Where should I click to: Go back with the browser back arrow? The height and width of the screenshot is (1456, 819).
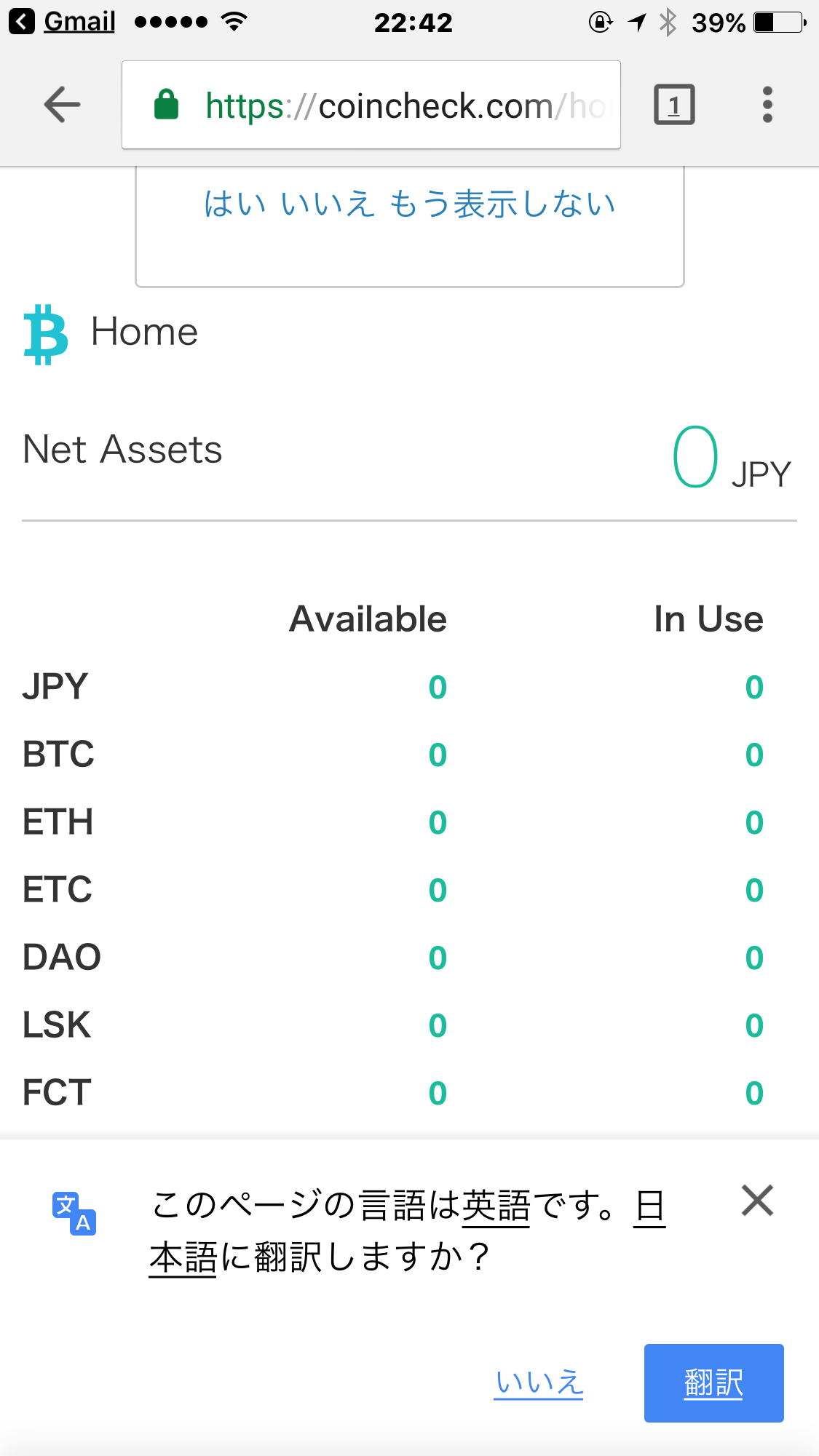(62, 105)
